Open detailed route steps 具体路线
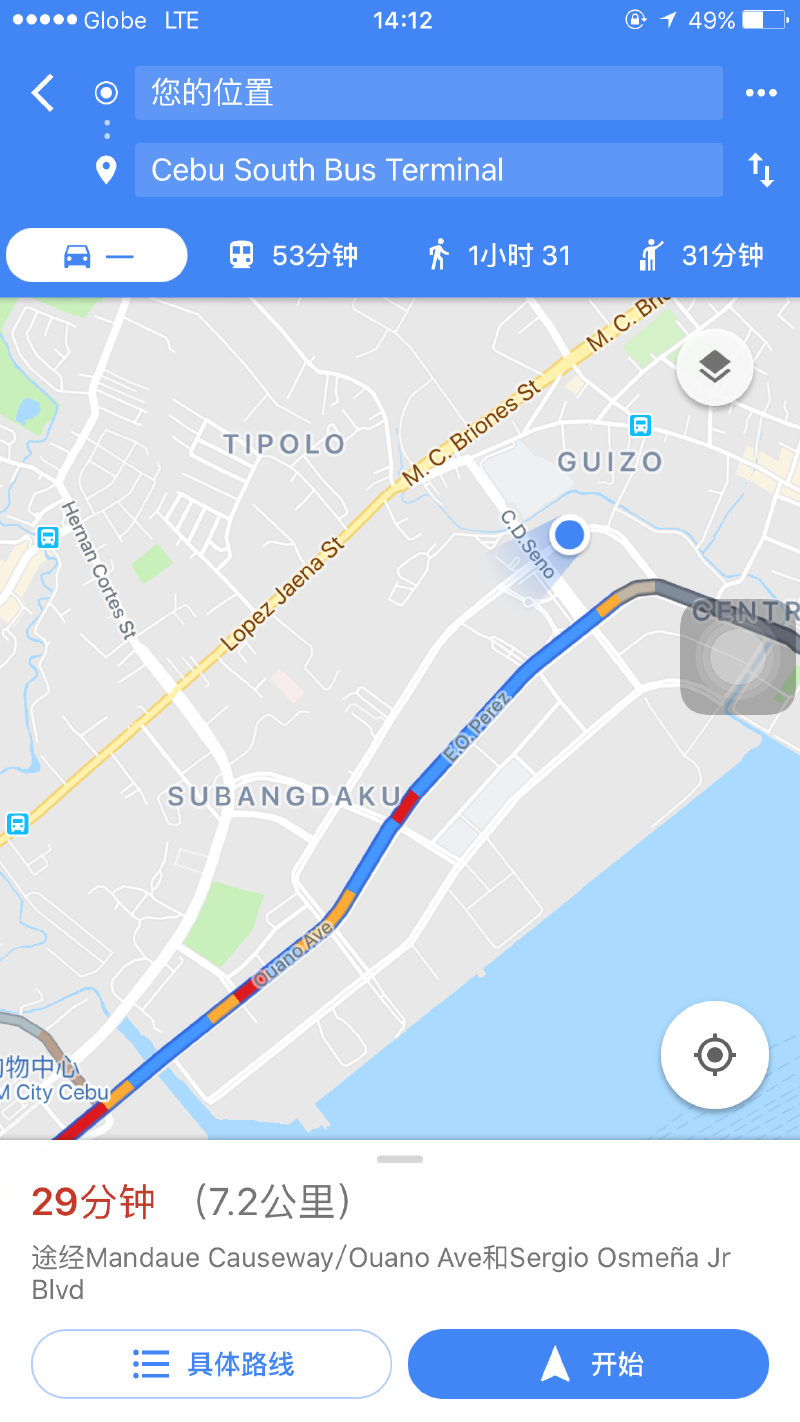 point(211,1364)
